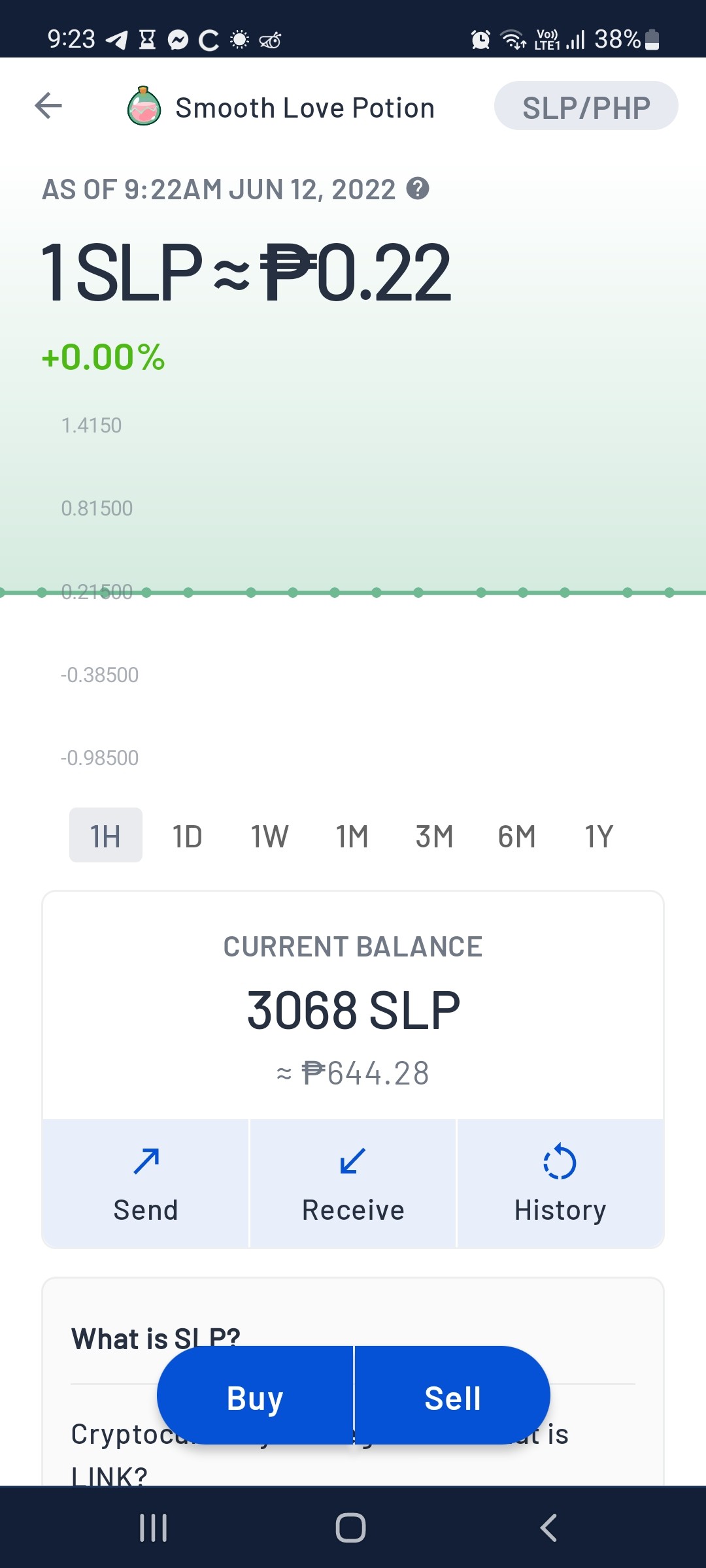View the 1Y price chart
This screenshot has height=1568, width=706.
(x=599, y=836)
